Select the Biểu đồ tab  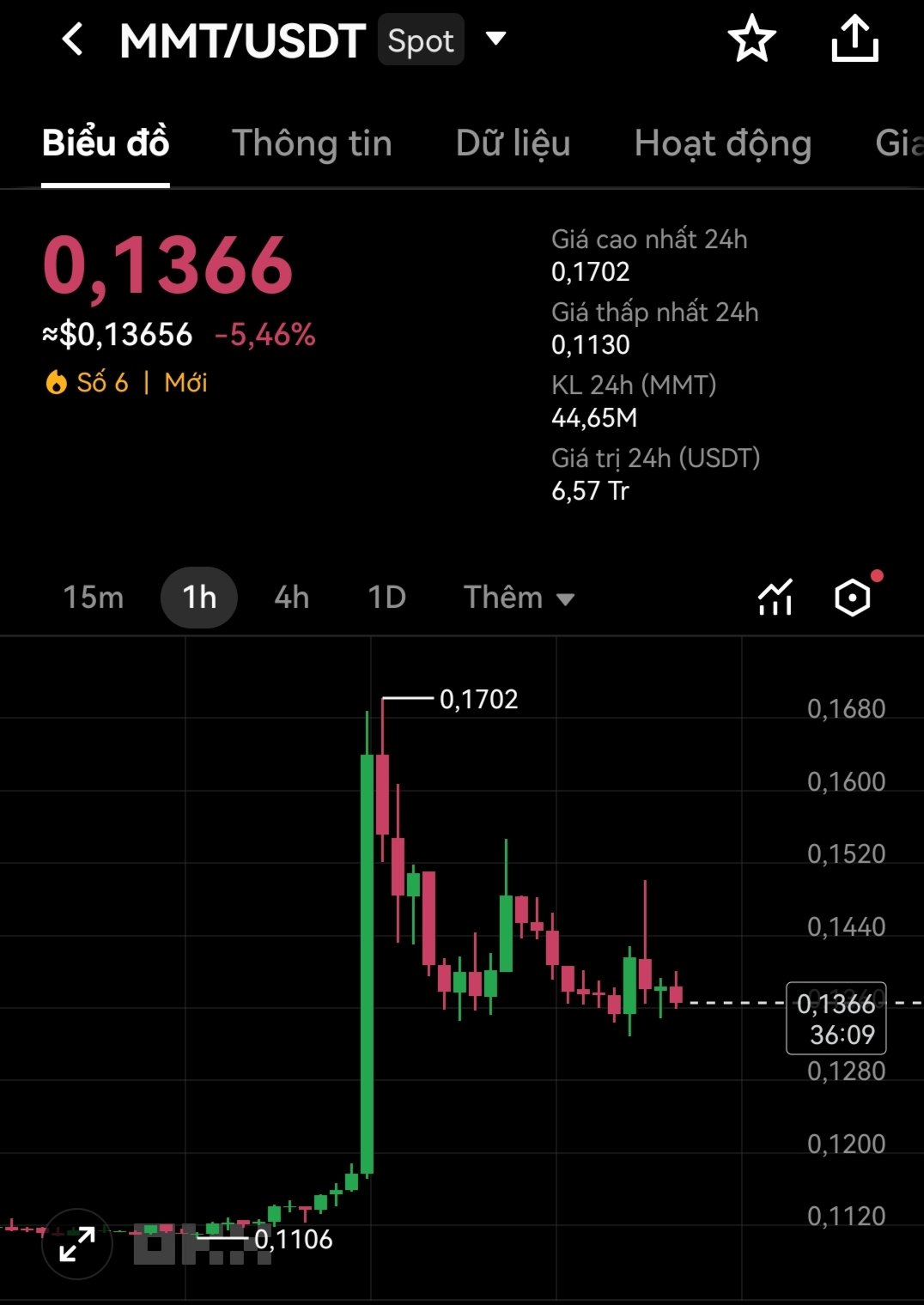[x=106, y=143]
